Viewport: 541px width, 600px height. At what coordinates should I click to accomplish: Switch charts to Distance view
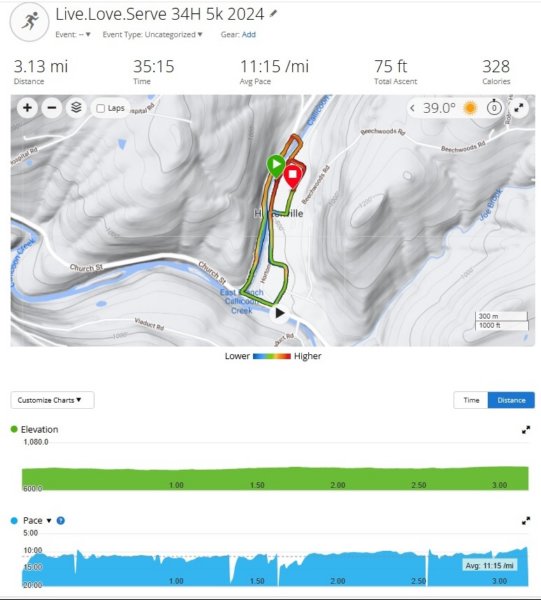pos(511,400)
